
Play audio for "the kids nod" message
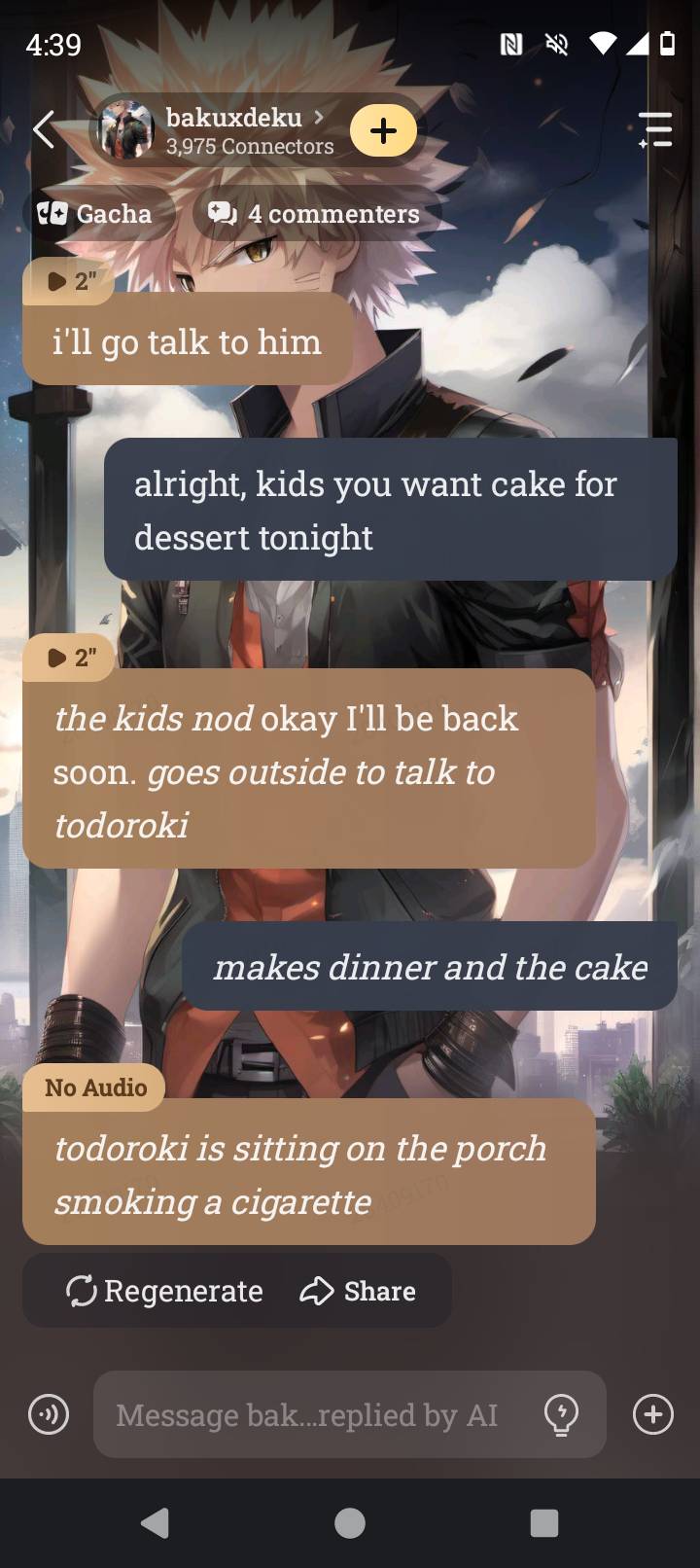pos(70,658)
